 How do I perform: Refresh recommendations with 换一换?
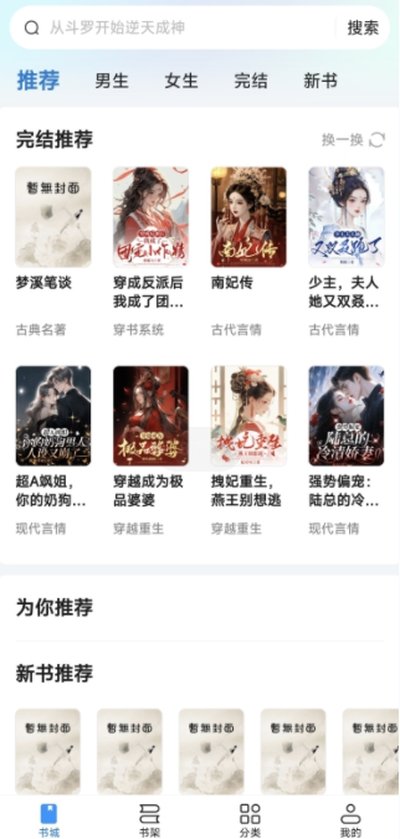point(353,140)
